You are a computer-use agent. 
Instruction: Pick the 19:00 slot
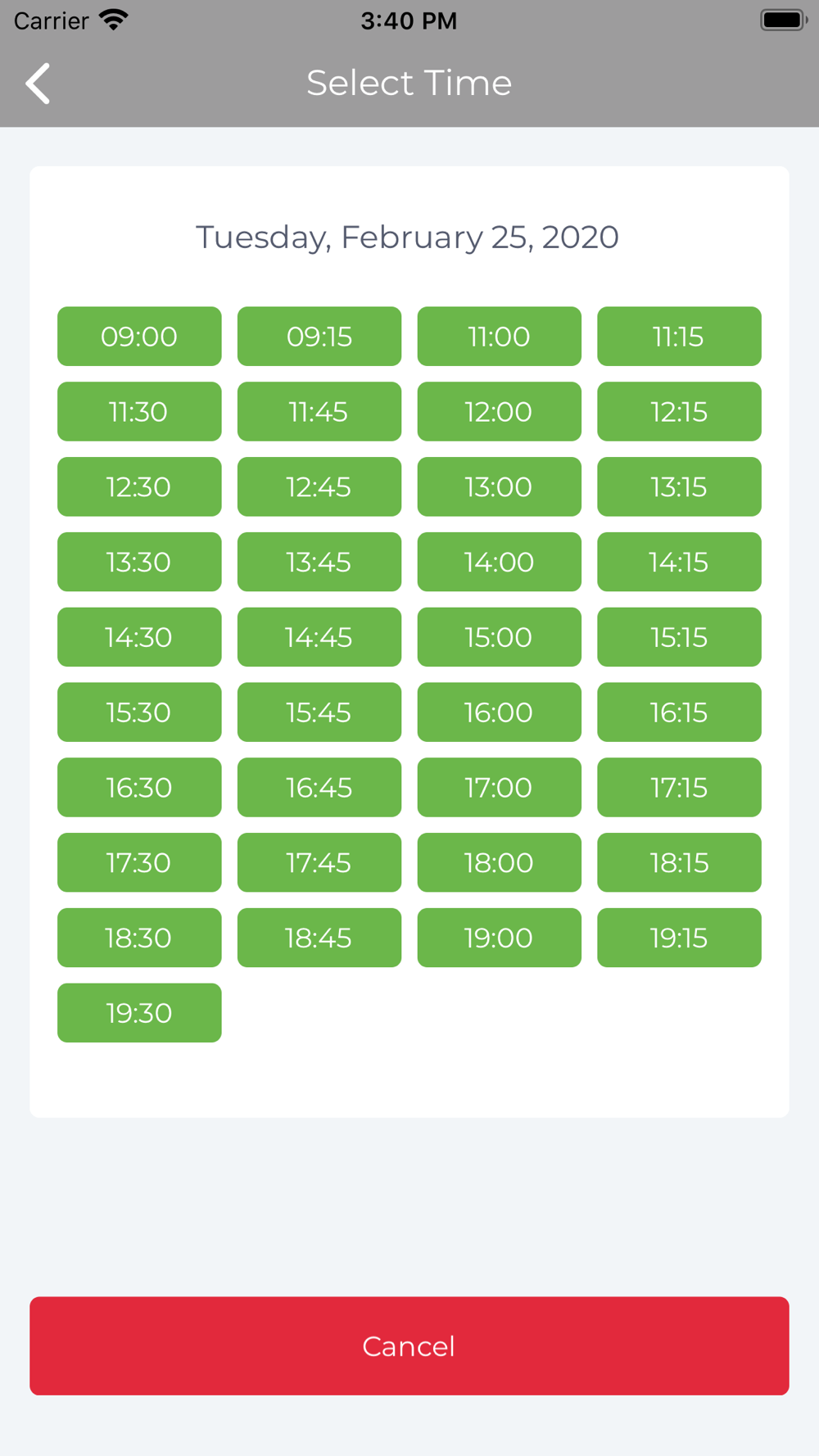coord(500,938)
